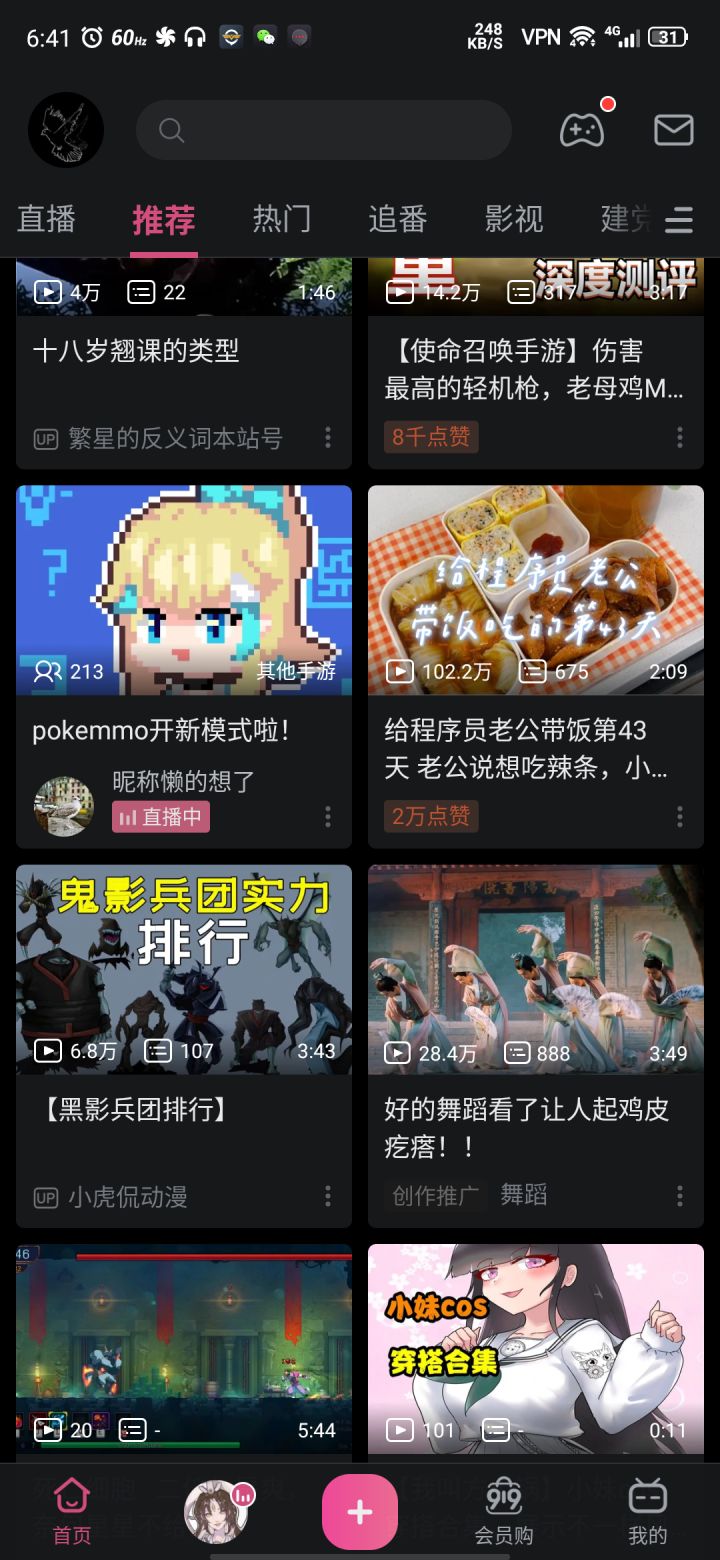Image resolution: width=720 pixels, height=1560 pixels.
Task: Open options menu on 黑影兵团排行 video
Action: tap(327, 1196)
